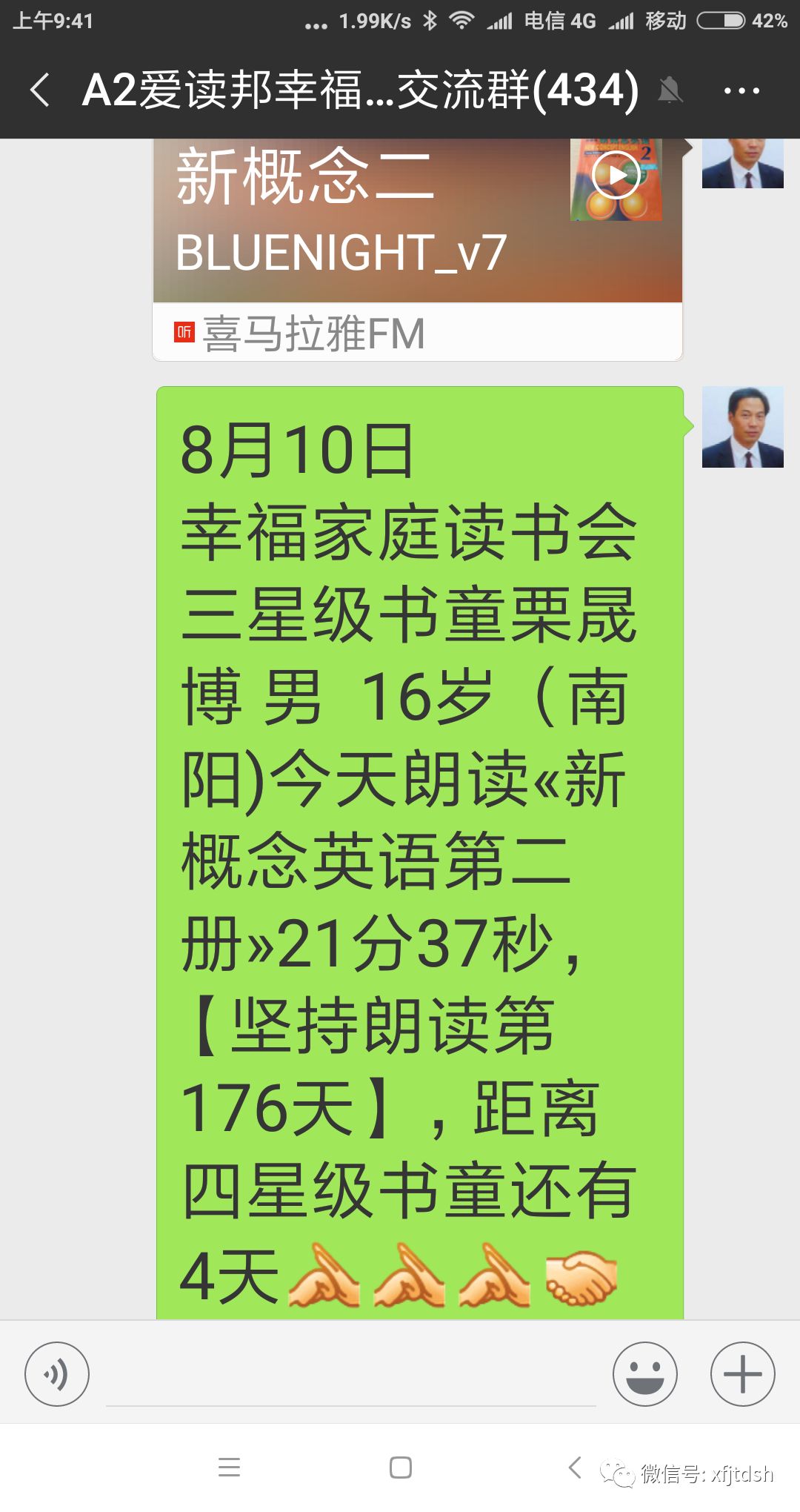The image size is (800, 1512).
Task: Open the chat's three-dot menu
Action: 741,91
